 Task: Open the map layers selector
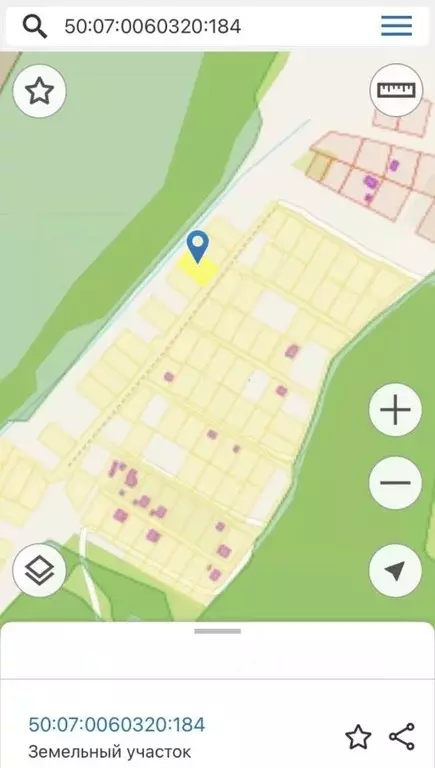pos(39,570)
